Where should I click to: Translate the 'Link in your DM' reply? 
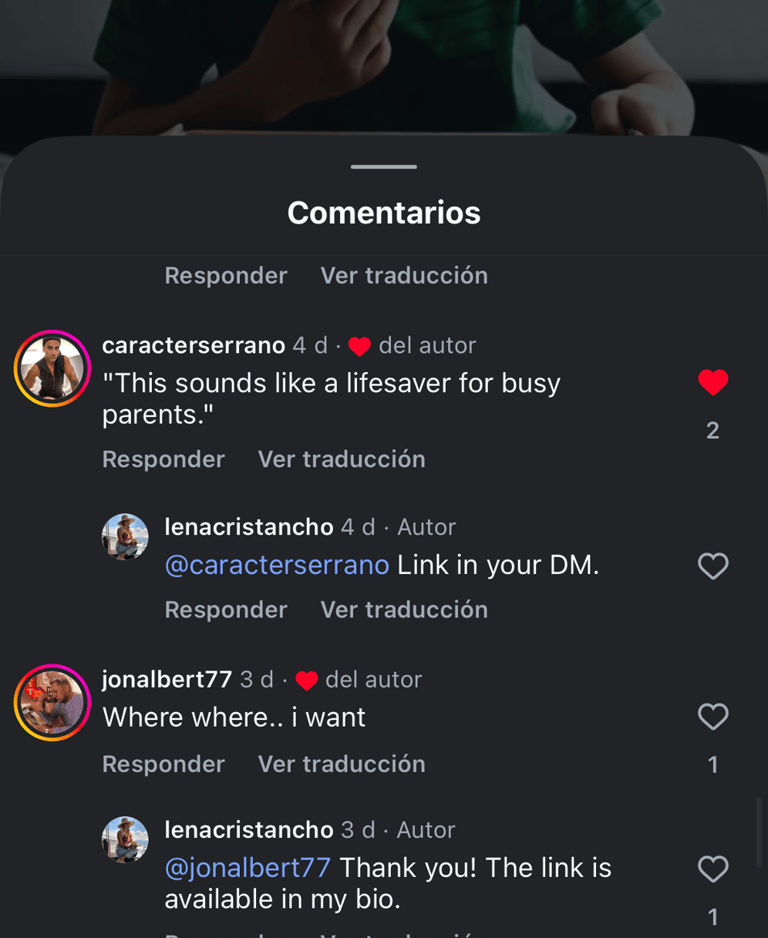click(403, 609)
